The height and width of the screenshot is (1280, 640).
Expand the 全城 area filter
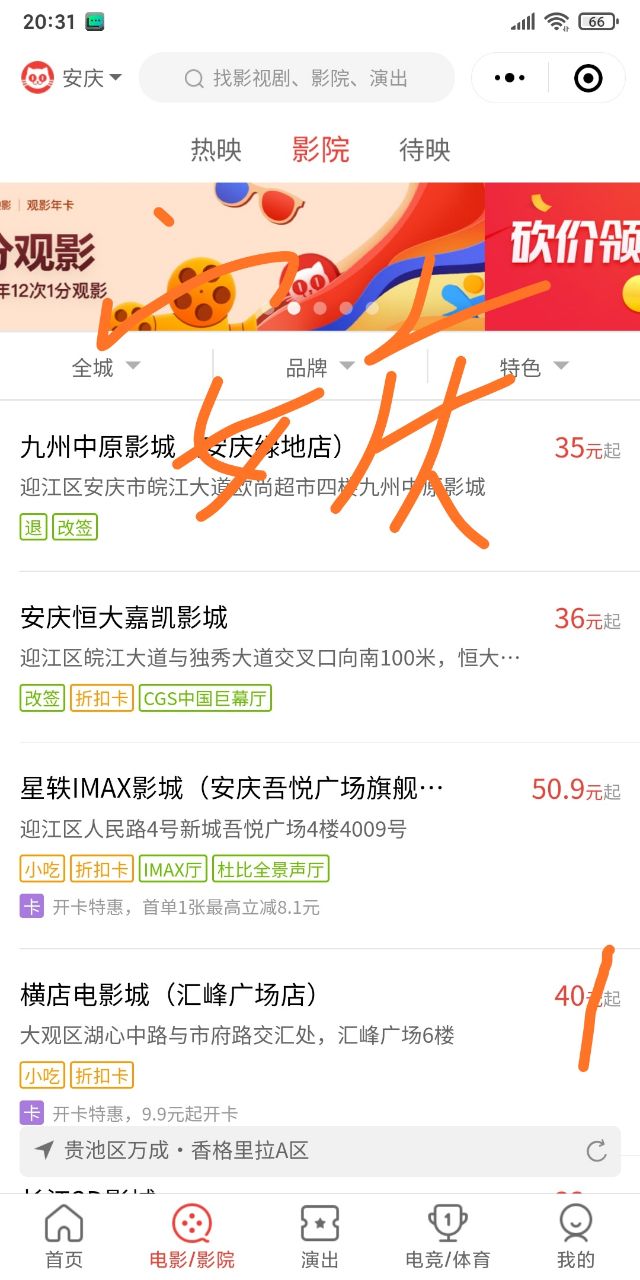pos(106,367)
